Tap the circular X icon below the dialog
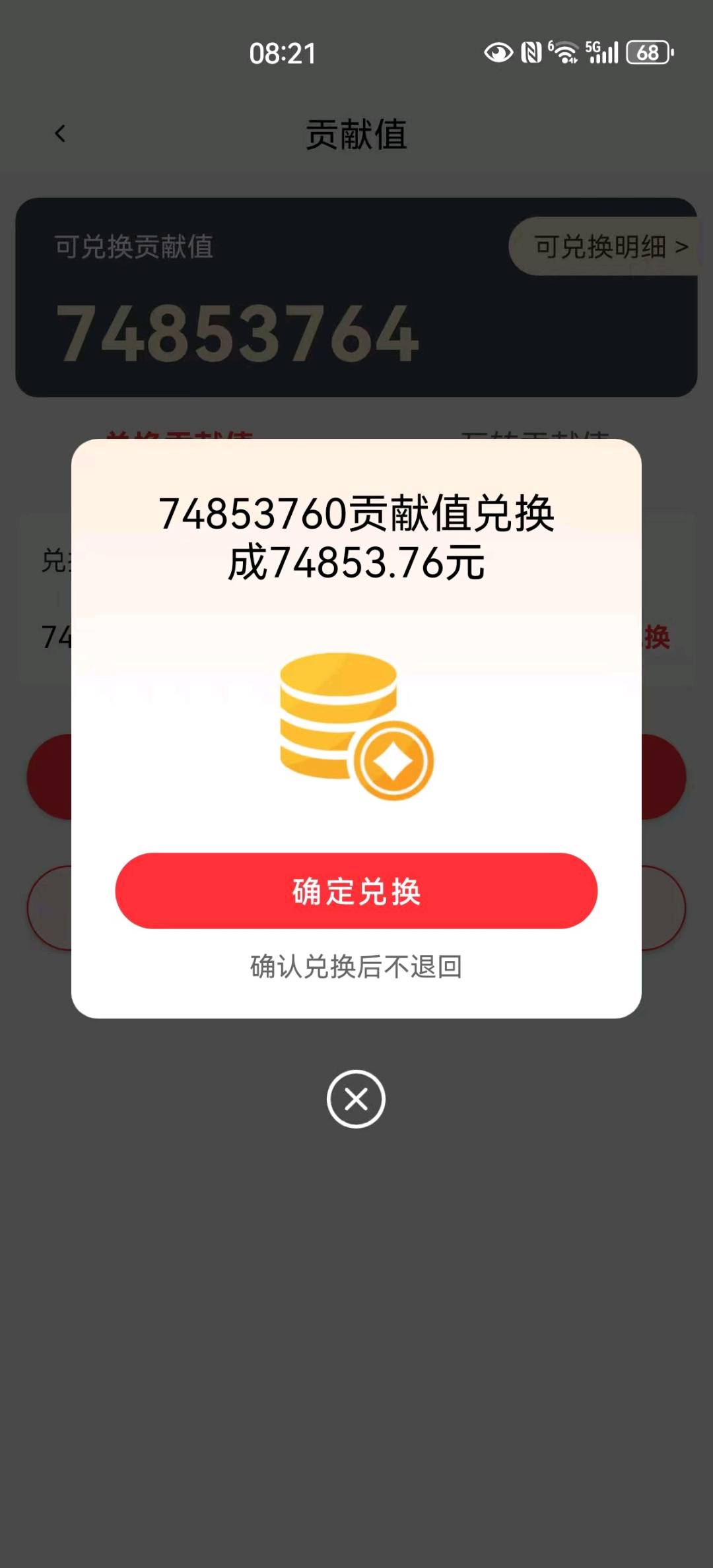 point(355,1097)
